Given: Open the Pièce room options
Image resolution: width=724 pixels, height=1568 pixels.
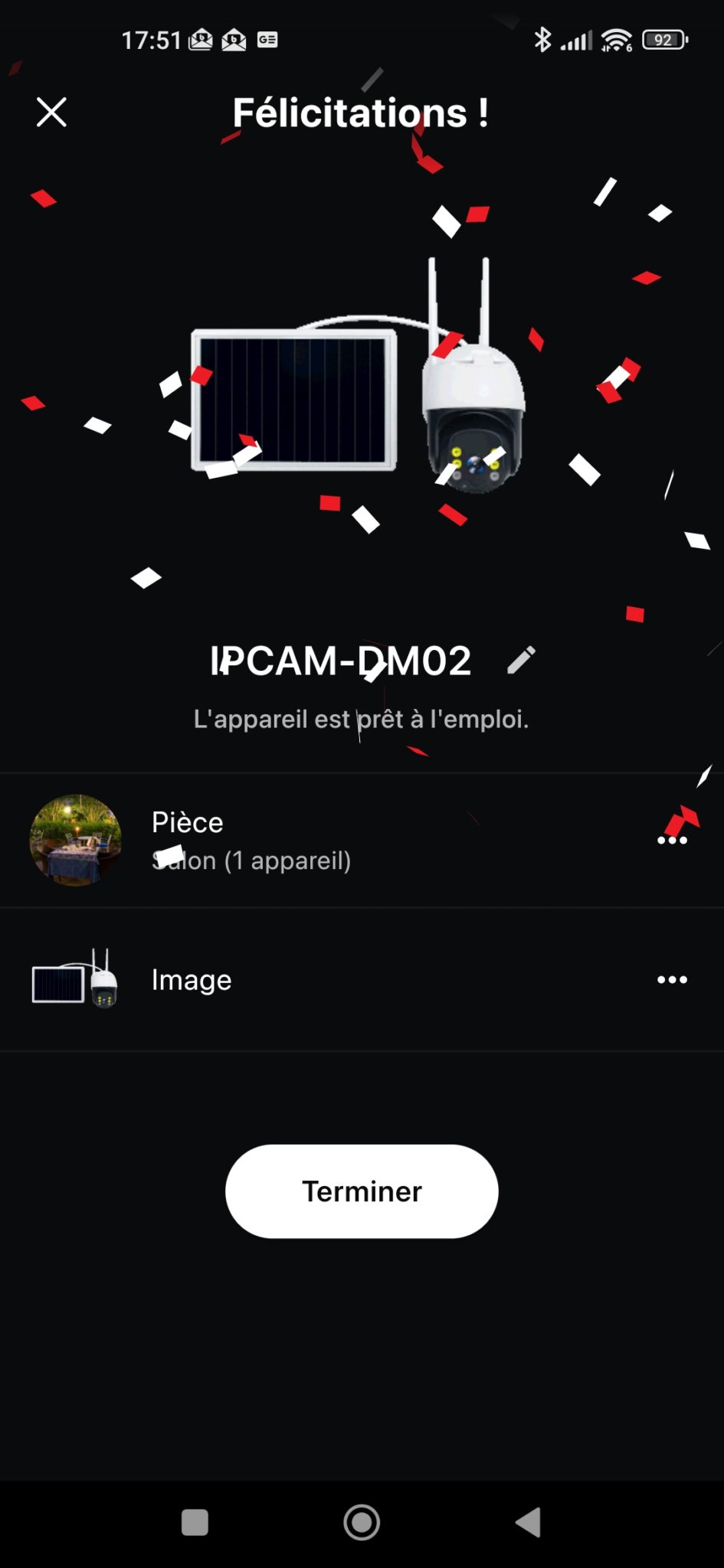Looking at the screenshot, I should click(672, 840).
